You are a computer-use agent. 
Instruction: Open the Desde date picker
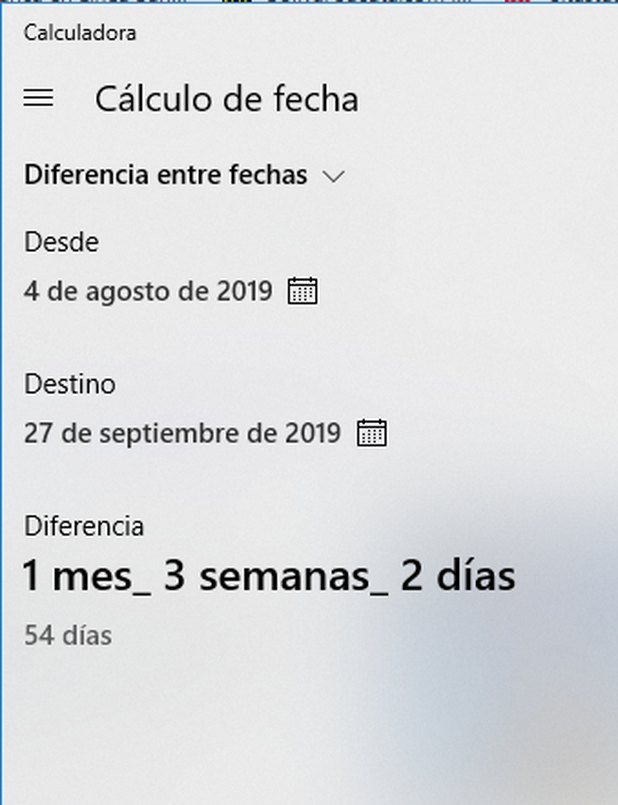click(302, 292)
